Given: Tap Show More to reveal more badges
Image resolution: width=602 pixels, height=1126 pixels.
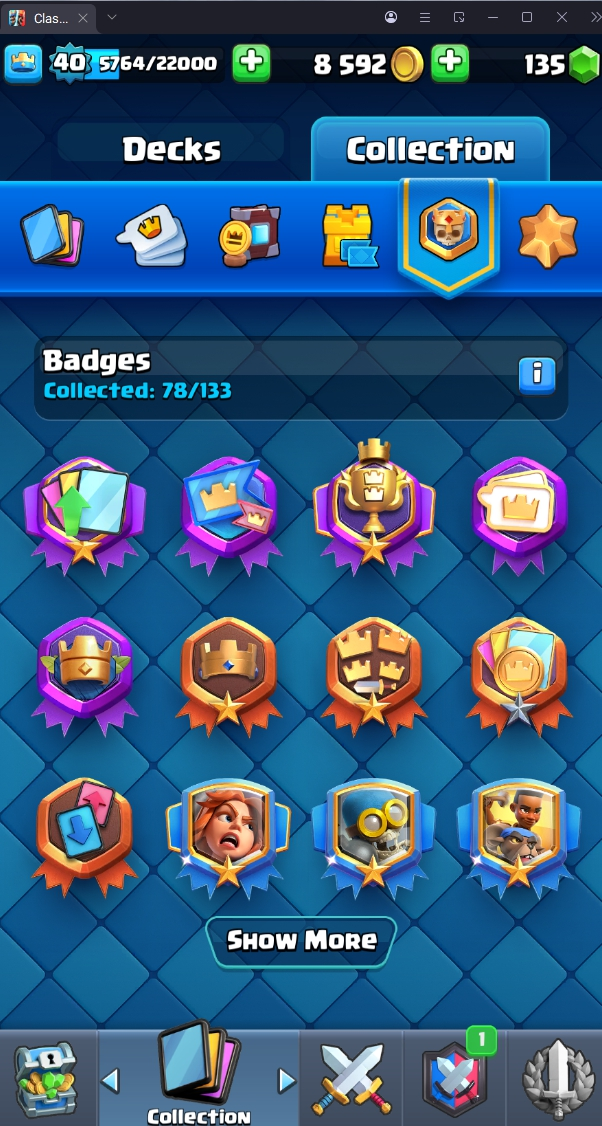Looking at the screenshot, I should (301, 941).
